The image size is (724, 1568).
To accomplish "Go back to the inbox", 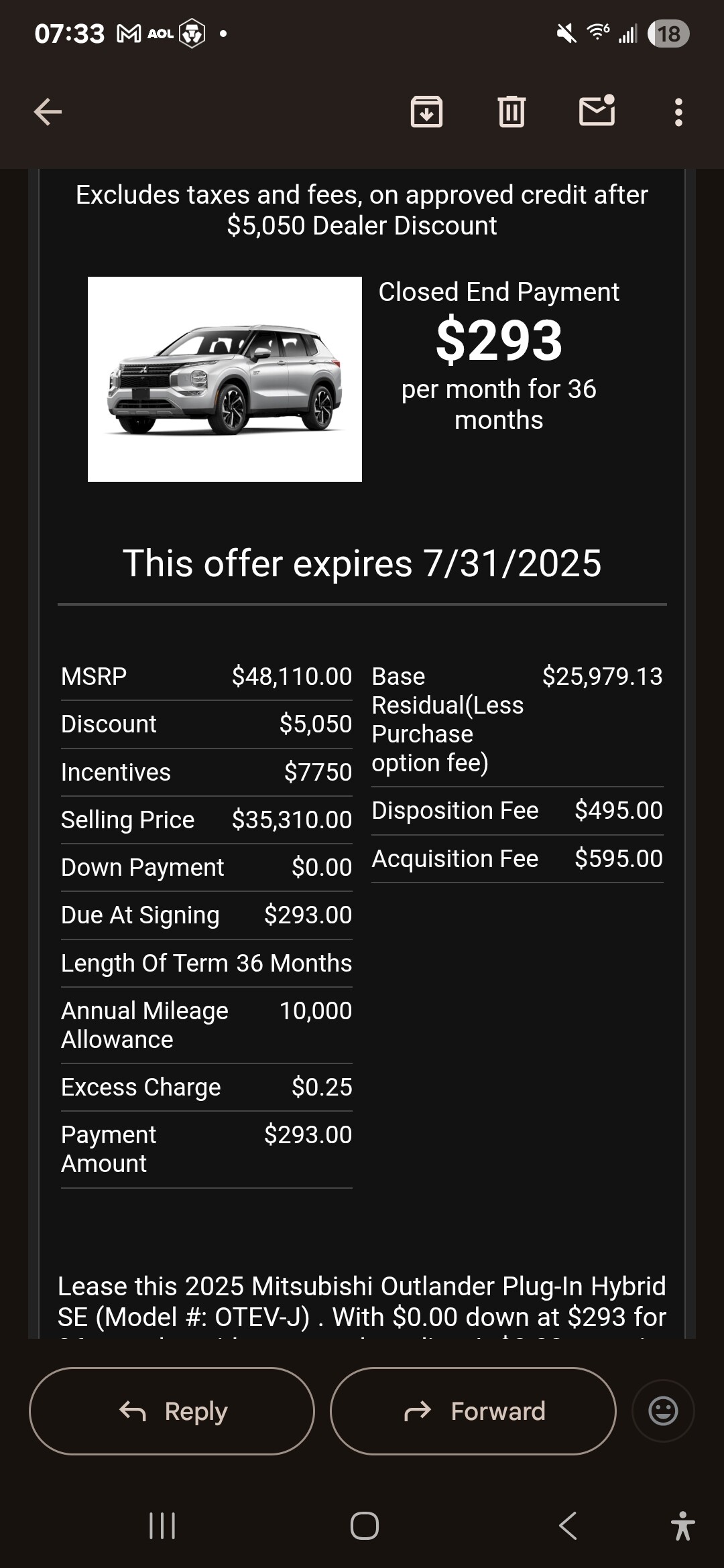I will click(x=48, y=112).
